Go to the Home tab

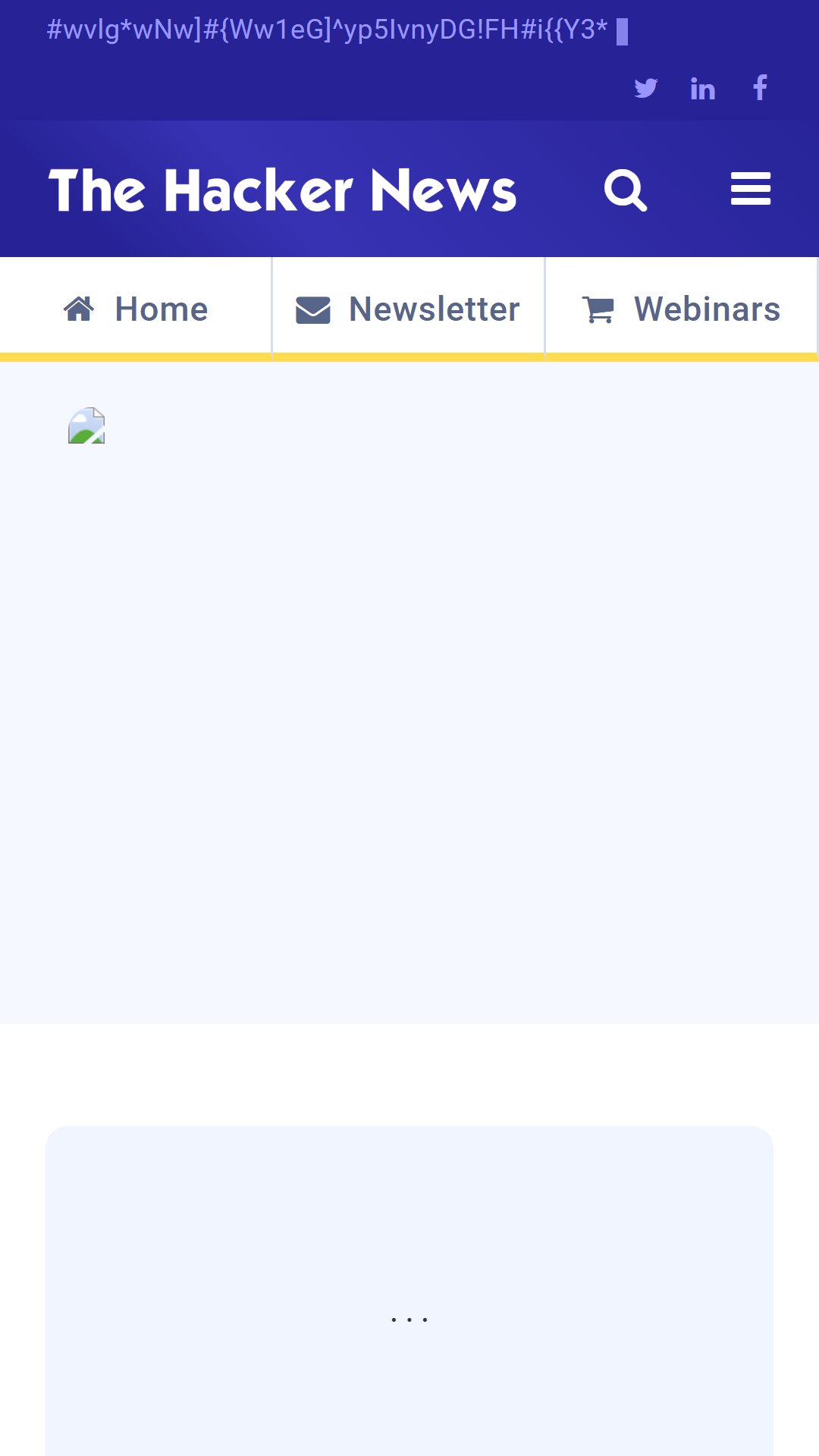pos(136,309)
